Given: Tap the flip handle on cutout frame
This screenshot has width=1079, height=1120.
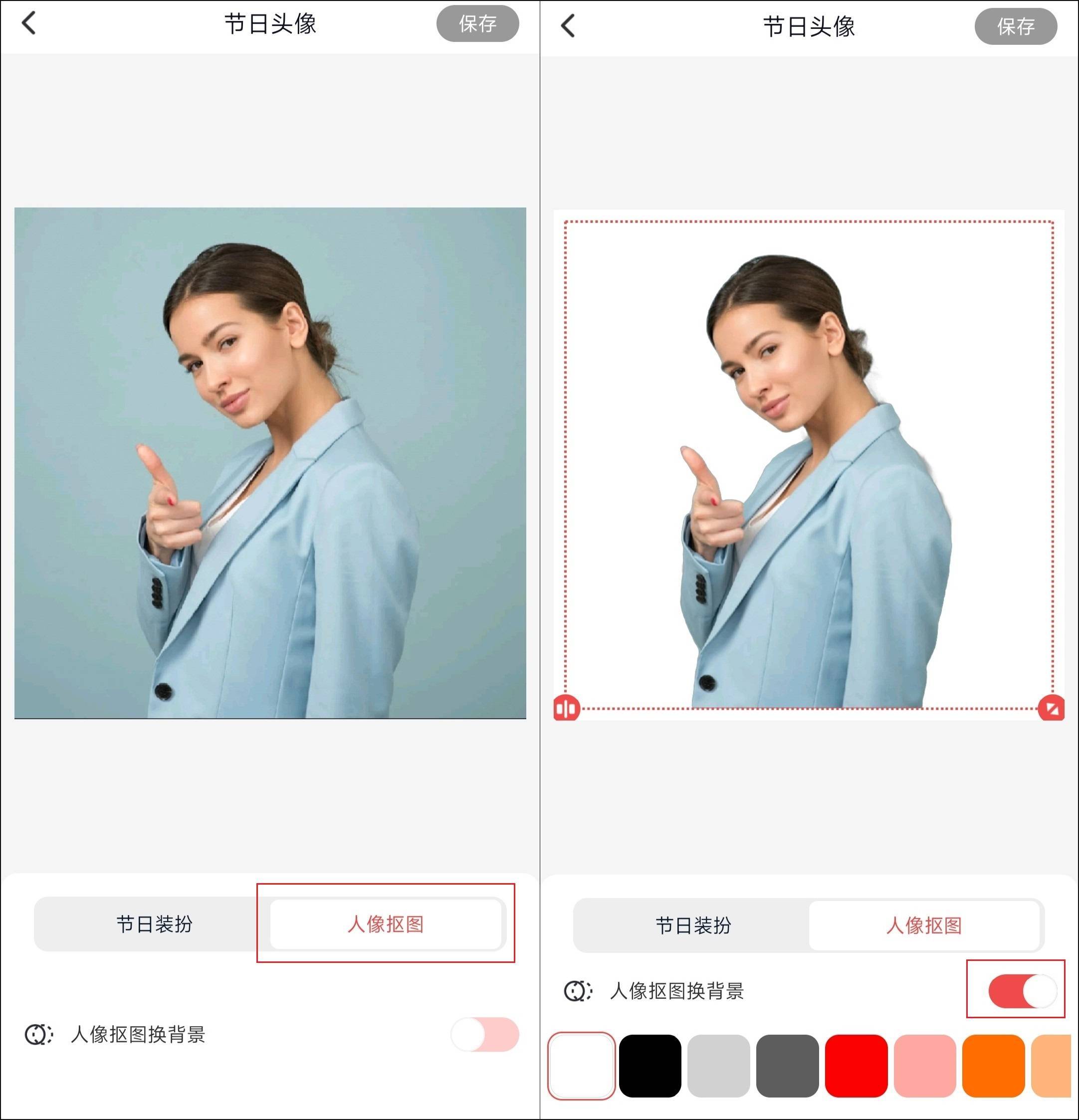Looking at the screenshot, I should coord(566,709).
